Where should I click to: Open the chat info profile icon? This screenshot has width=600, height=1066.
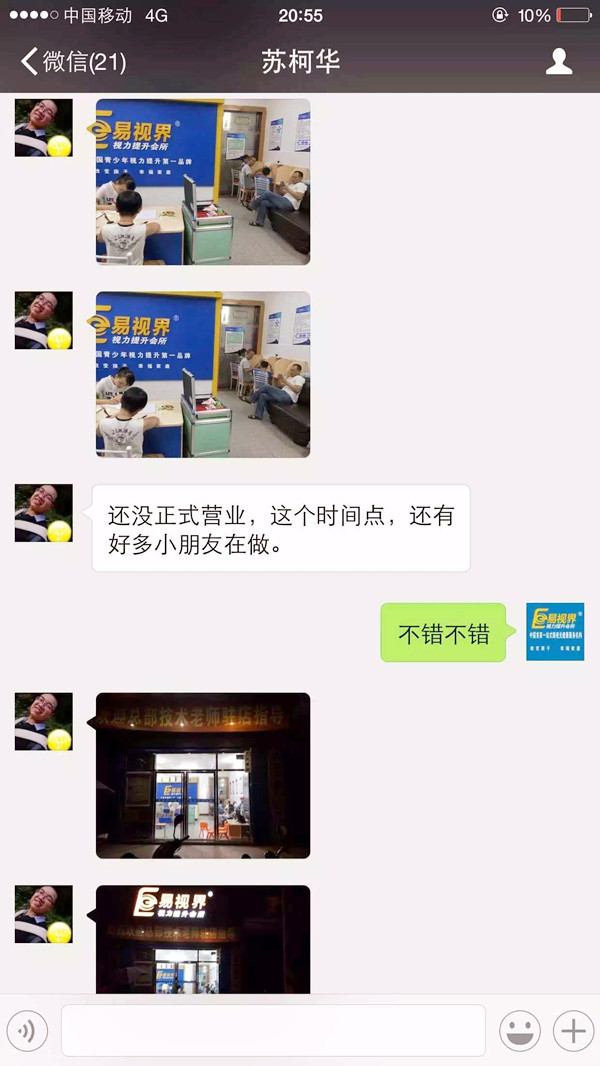[558, 62]
